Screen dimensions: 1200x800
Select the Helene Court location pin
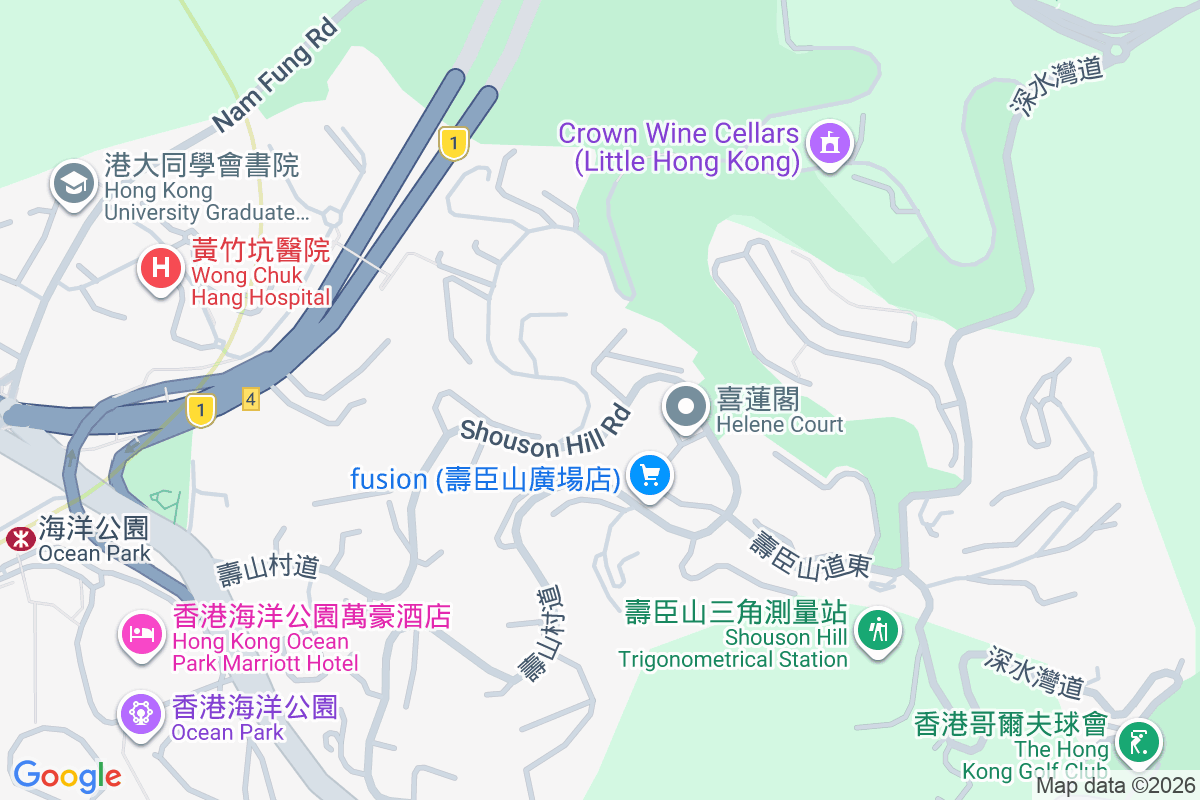click(x=686, y=408)
